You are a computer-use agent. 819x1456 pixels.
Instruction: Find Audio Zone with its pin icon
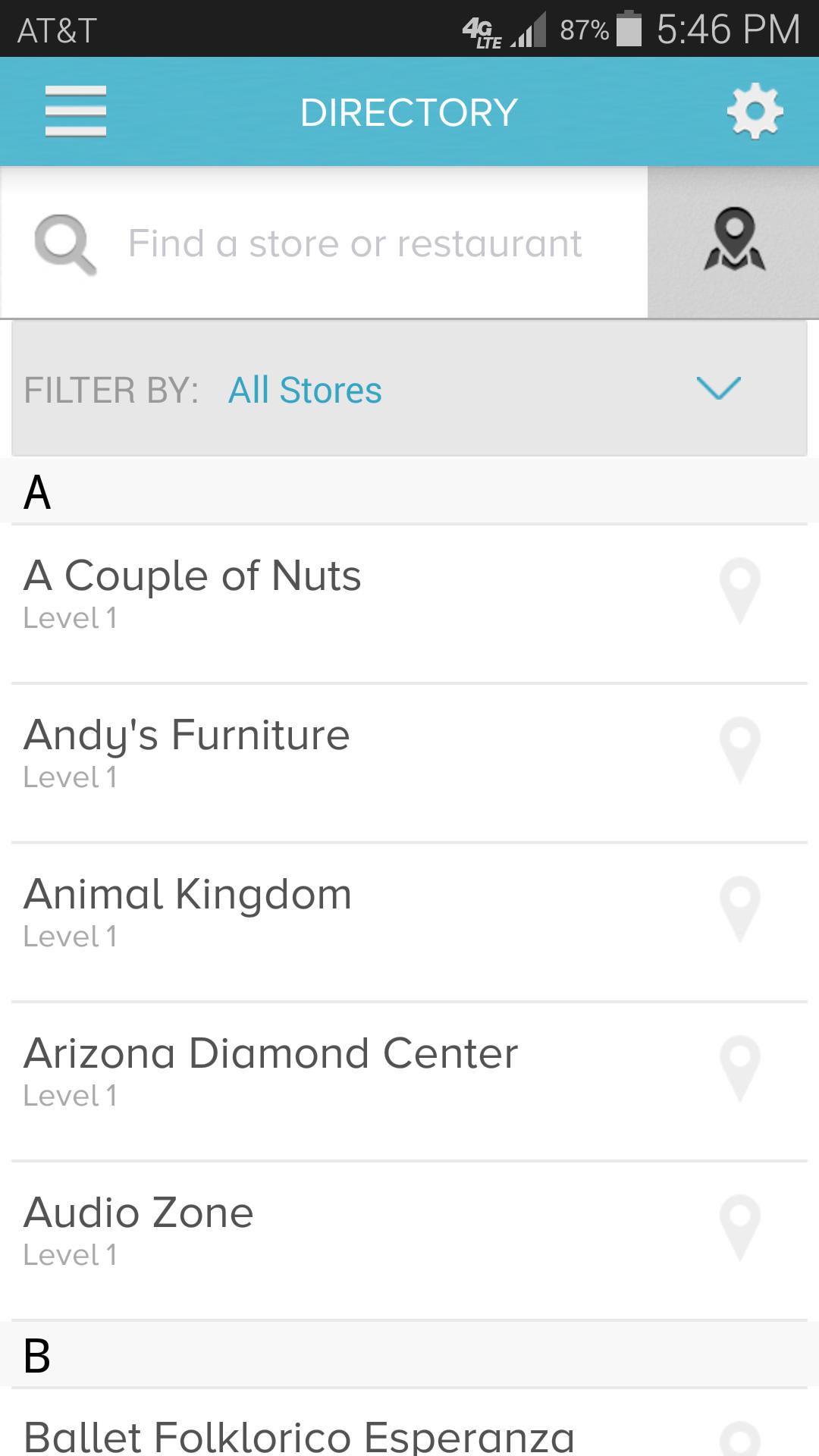[x=739, y=1228]
